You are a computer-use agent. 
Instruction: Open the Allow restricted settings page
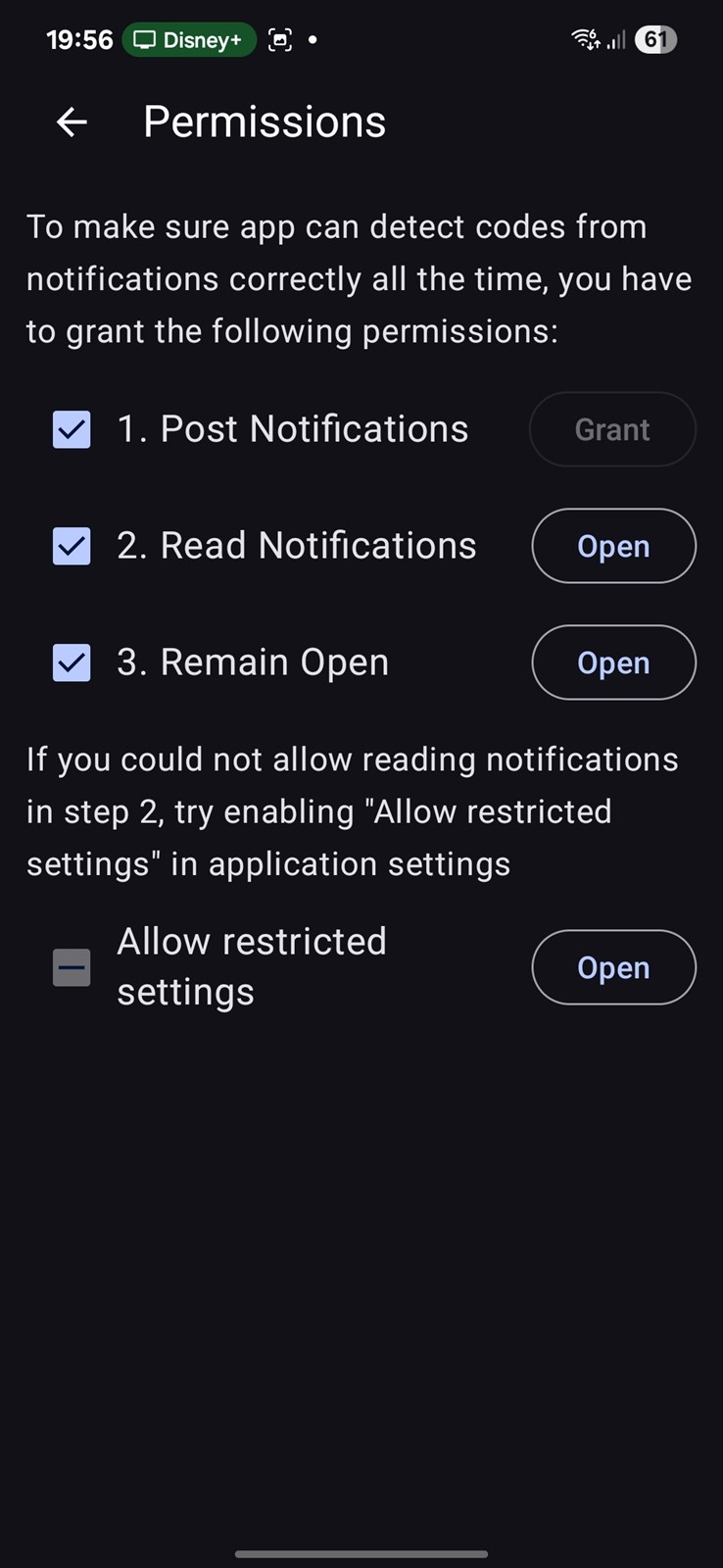tap(613, 967)
